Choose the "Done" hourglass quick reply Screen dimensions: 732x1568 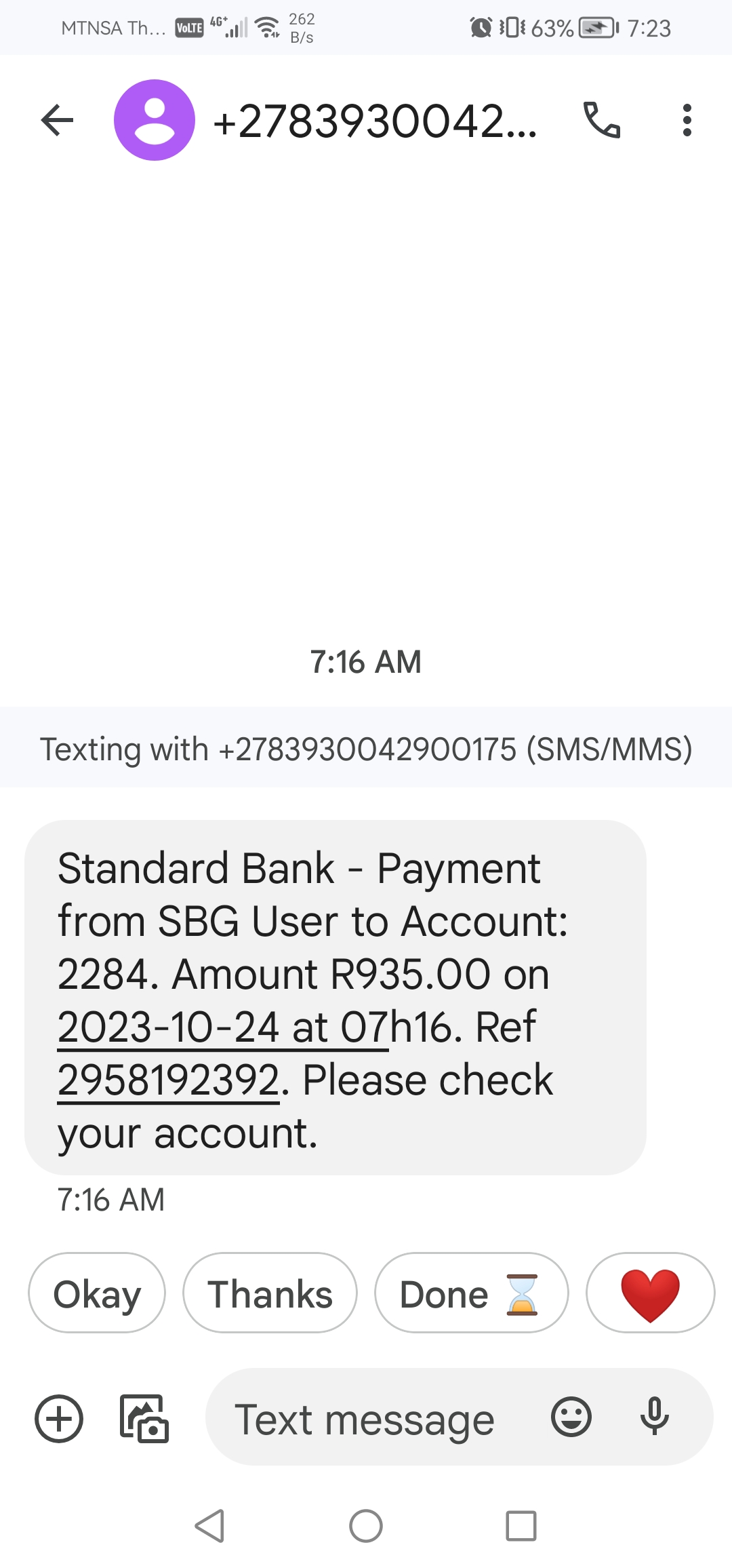click(x=471, y=1293)
